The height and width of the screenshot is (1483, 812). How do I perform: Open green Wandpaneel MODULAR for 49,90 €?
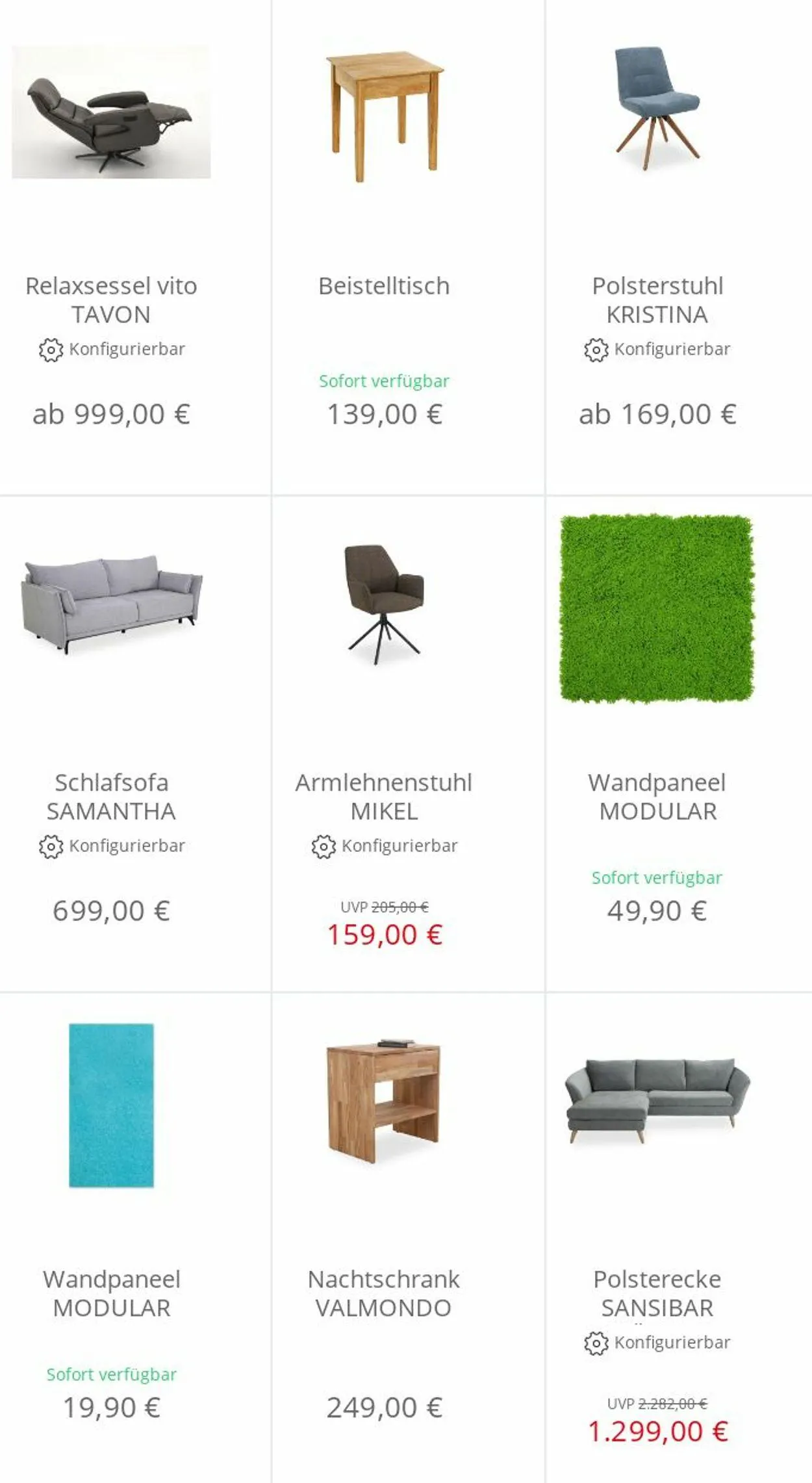click(679, 744)
